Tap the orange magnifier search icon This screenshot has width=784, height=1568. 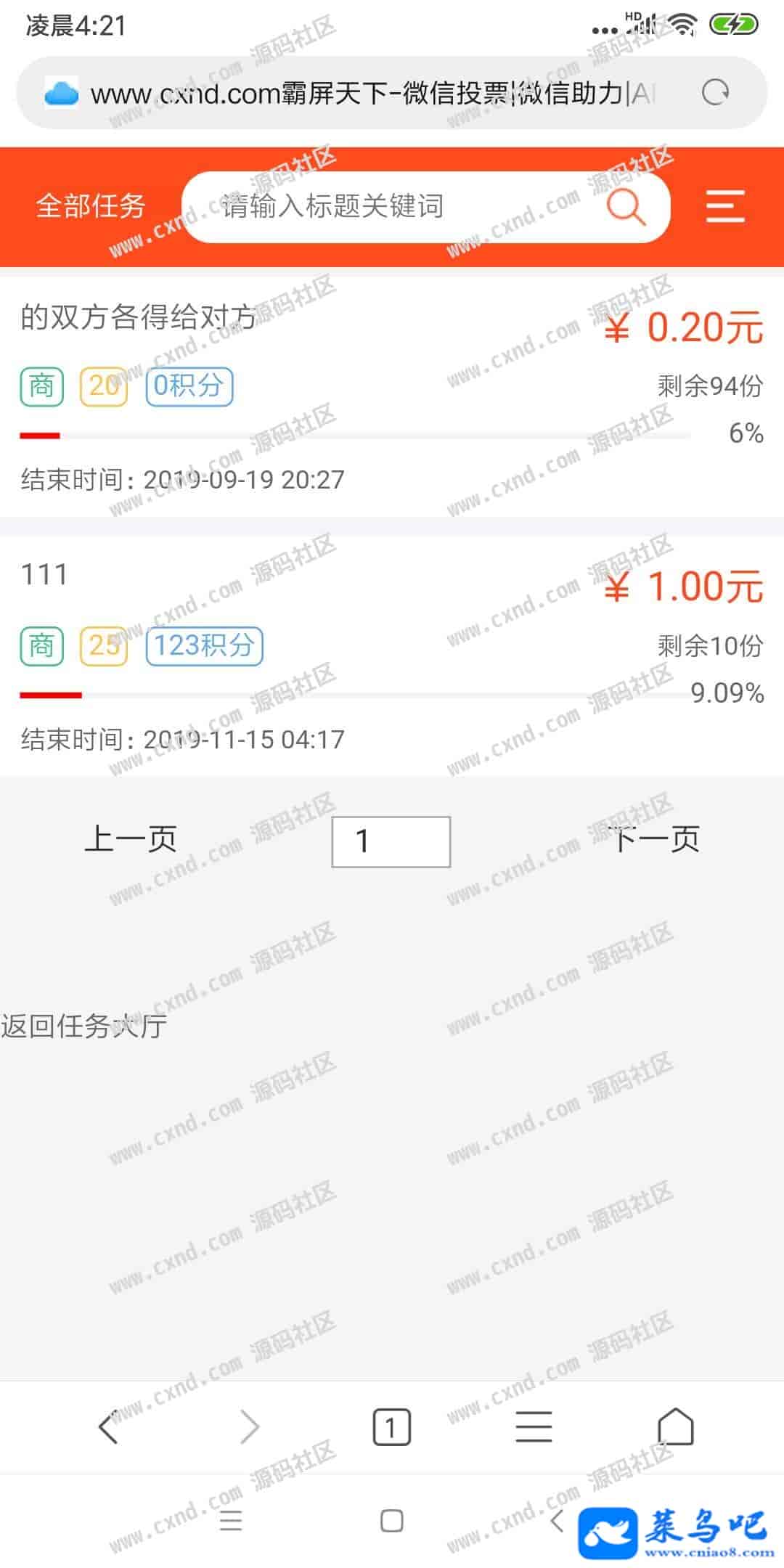pos(626,206)
